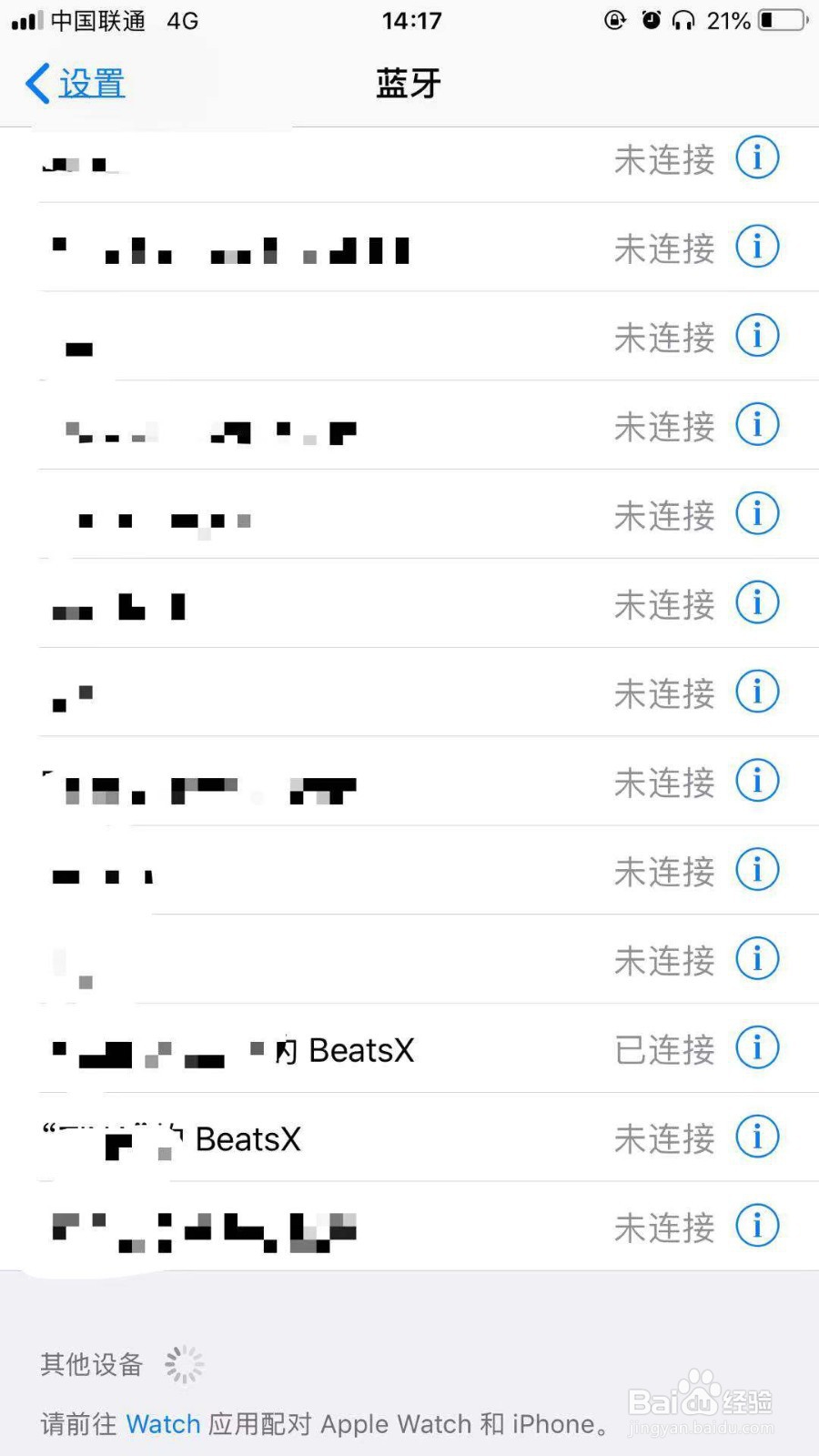
Task: Open info for the fourth unconnected device
Action: [x=757, y=424]
